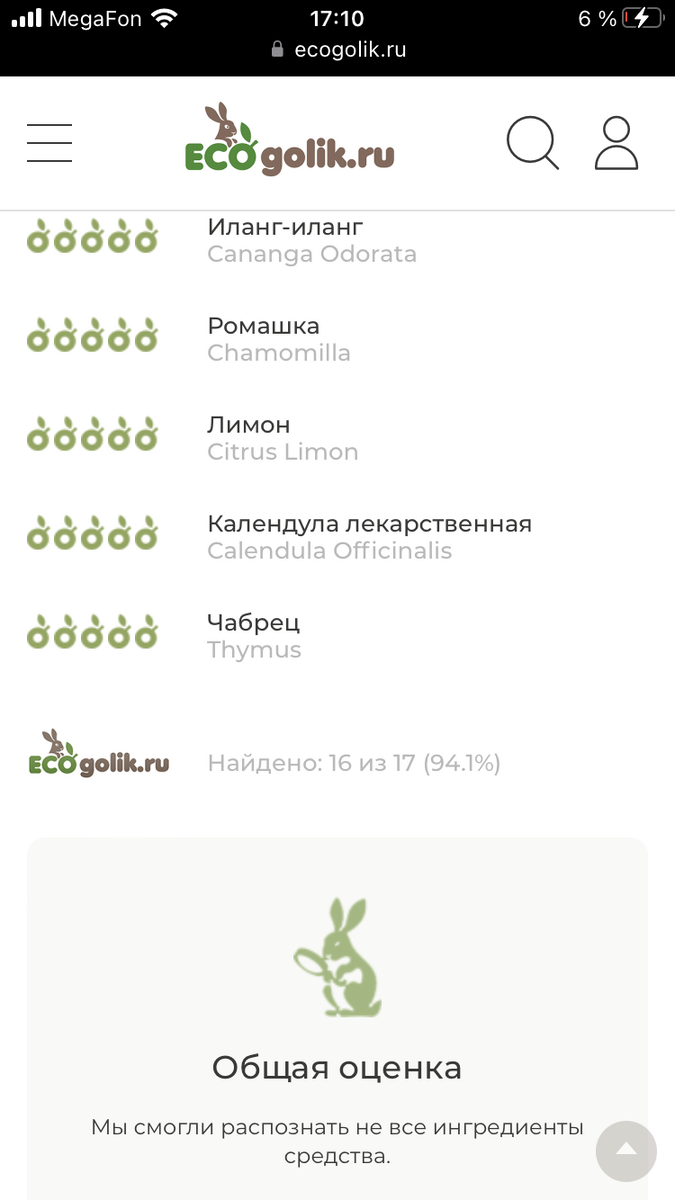Open the Ромашка ingredient details
The image size is (675, 1200).
(263, 326)
